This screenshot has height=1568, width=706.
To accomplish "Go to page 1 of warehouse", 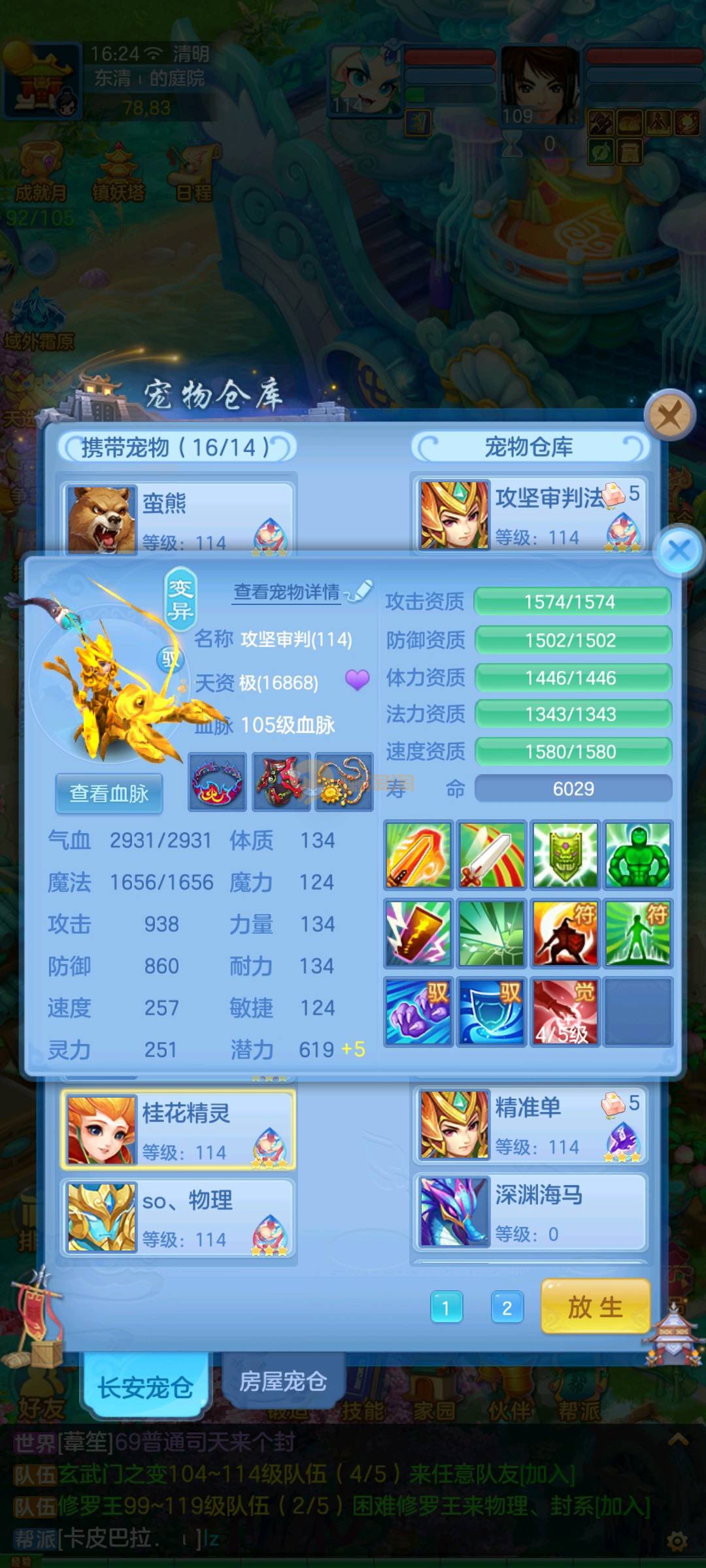I will (x=446, y=1307).
